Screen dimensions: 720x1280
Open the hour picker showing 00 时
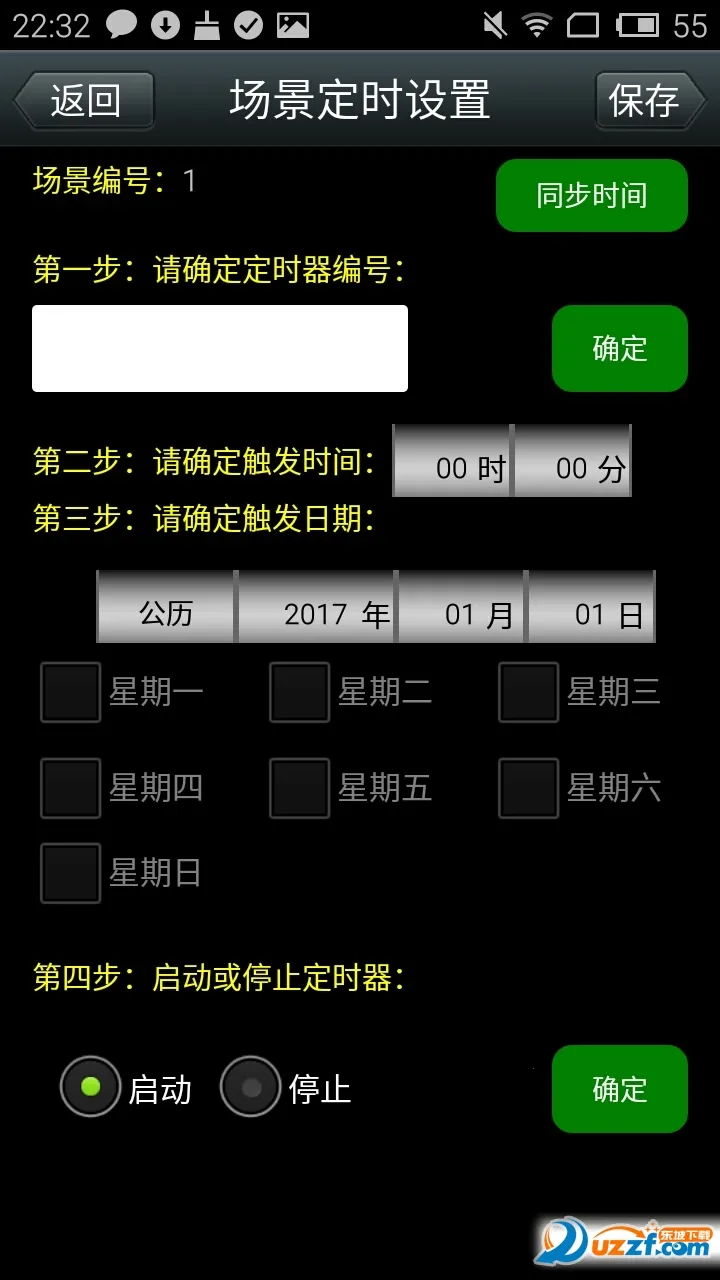click(453, 461)
